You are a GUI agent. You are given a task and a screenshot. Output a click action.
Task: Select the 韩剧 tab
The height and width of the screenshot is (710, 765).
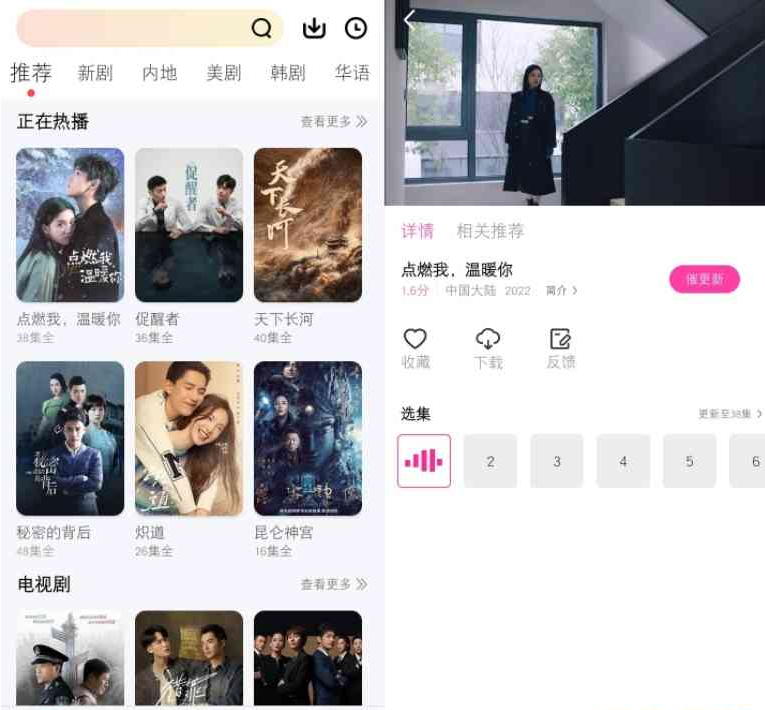pos(287,73)
